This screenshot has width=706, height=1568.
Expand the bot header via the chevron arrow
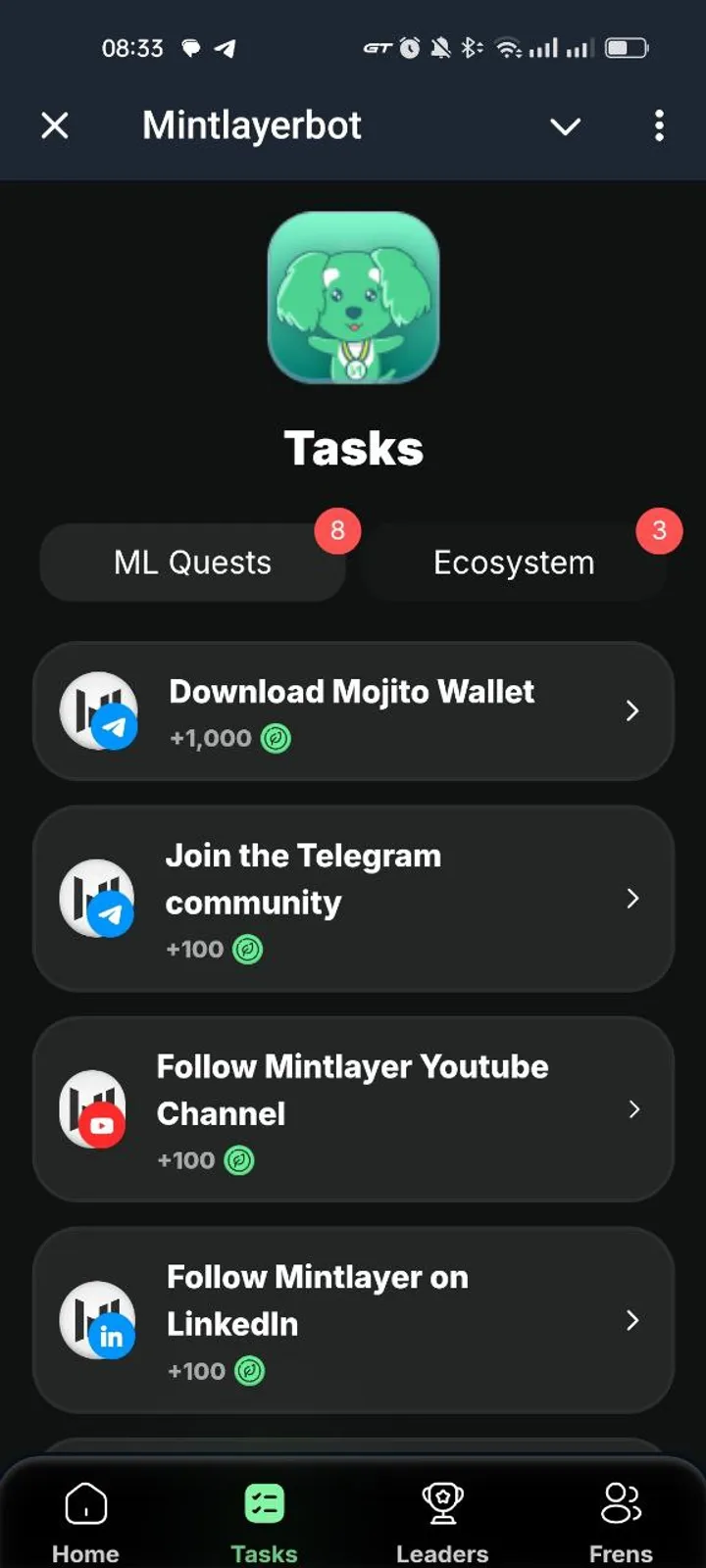[x=565, y=125]
